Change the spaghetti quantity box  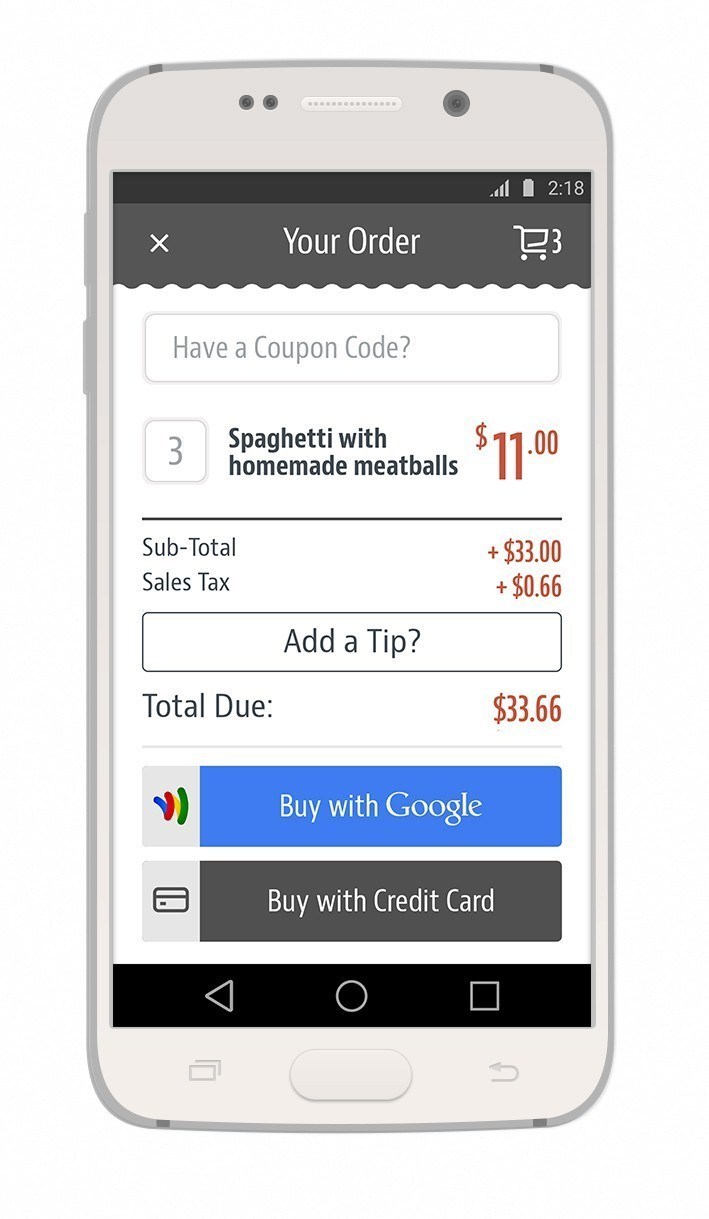175,451
